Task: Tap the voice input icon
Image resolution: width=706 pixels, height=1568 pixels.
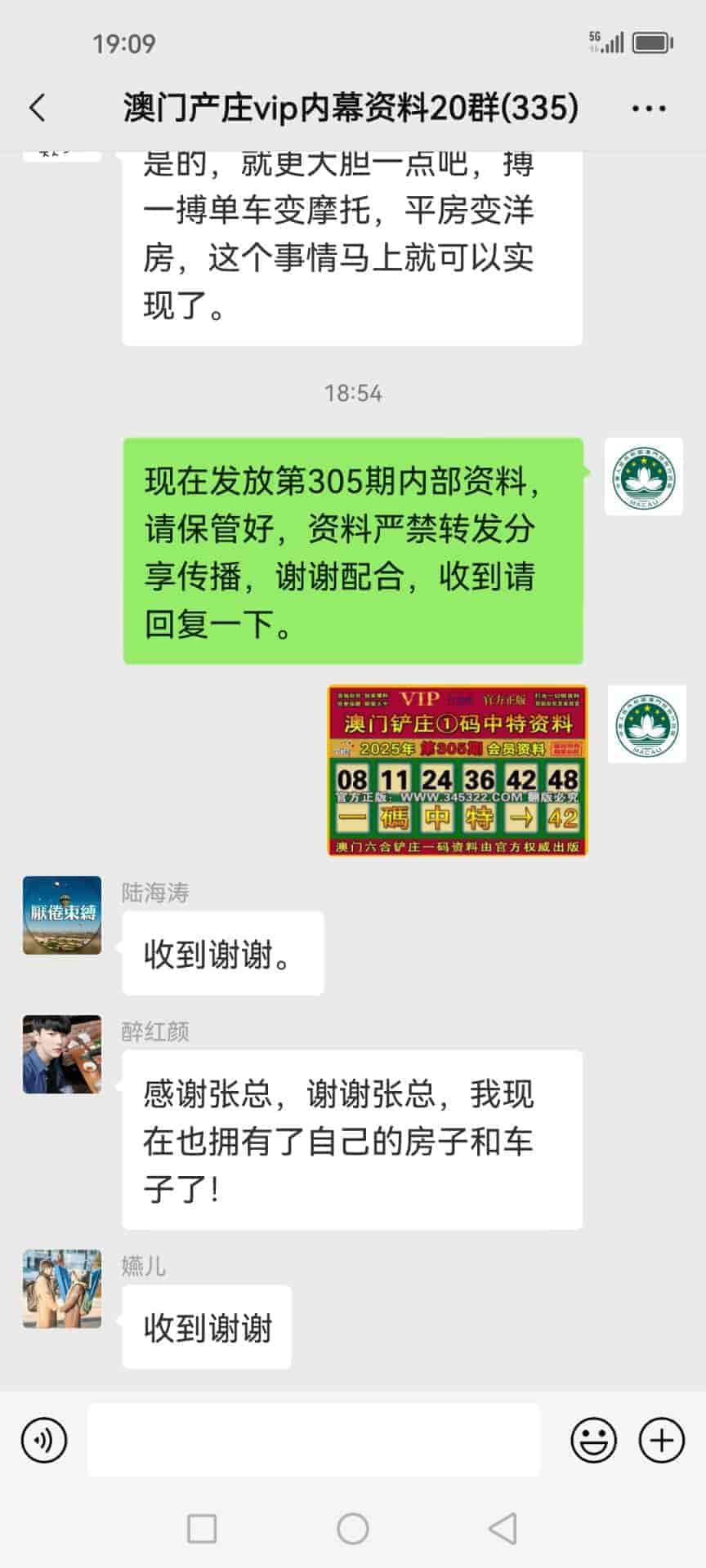Action: pos(44,1440)
